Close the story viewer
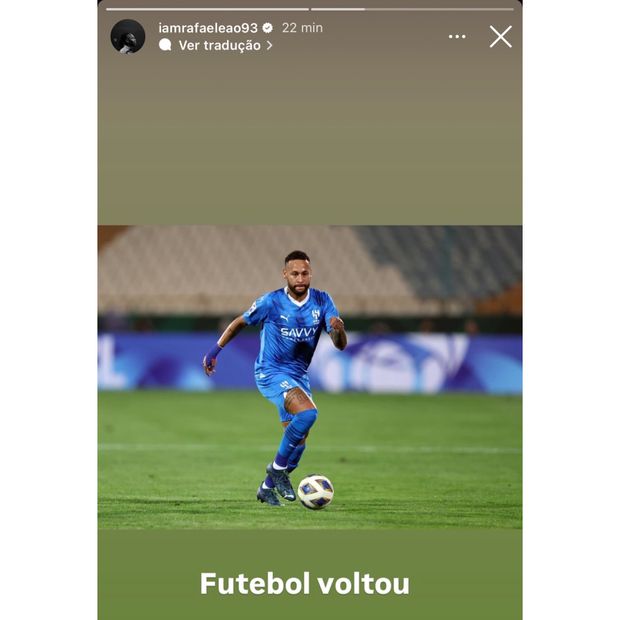Image resolution: width=620 pixels, height=620 pixels. [x=500, y=37]
